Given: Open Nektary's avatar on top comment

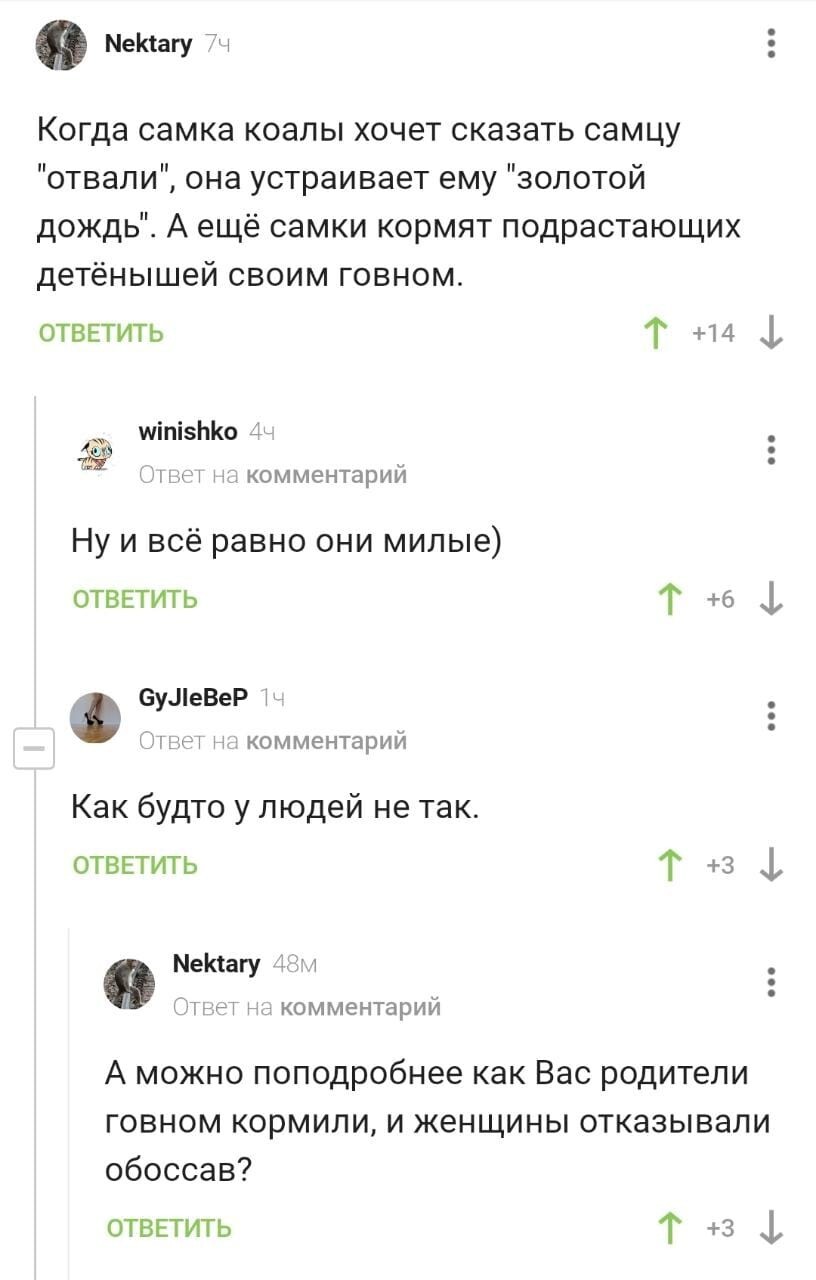Looking at the screenshot, I should 61,46.
